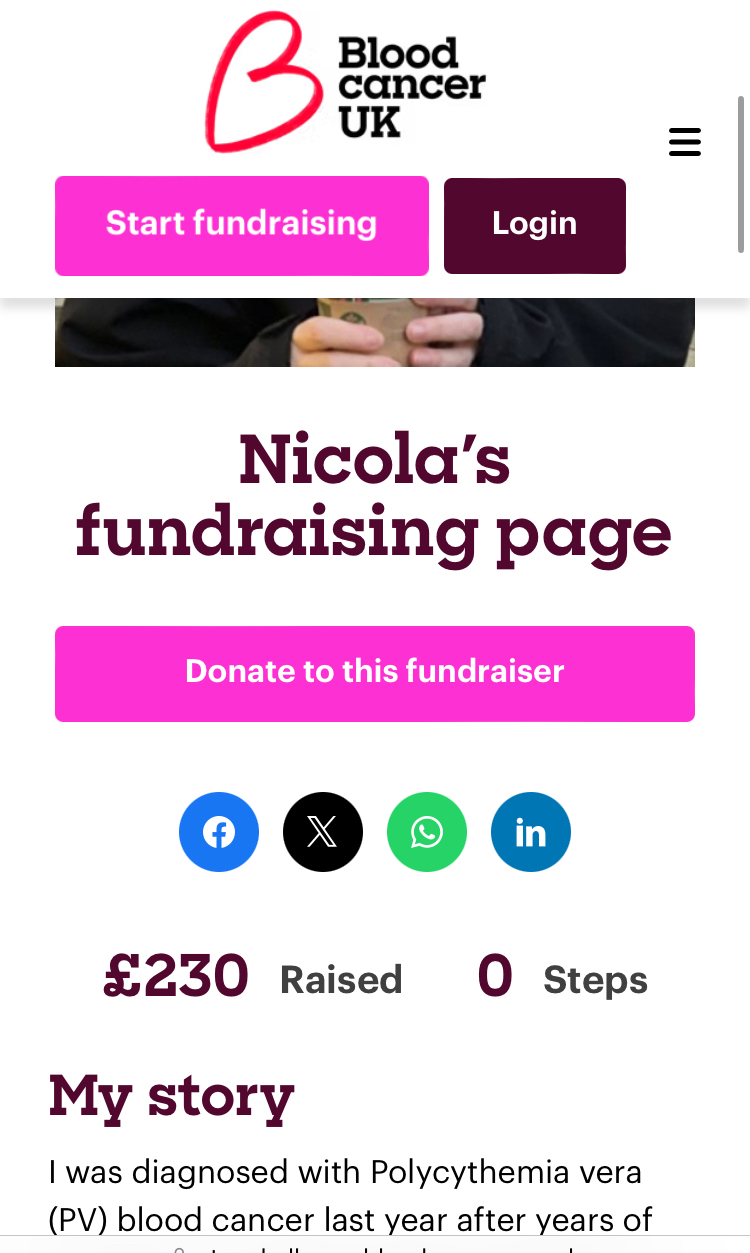Image resolution: width=750 pixels, height=1253 pixels.
Task: Donate to this fundraiser
Action: click(375, 673)
